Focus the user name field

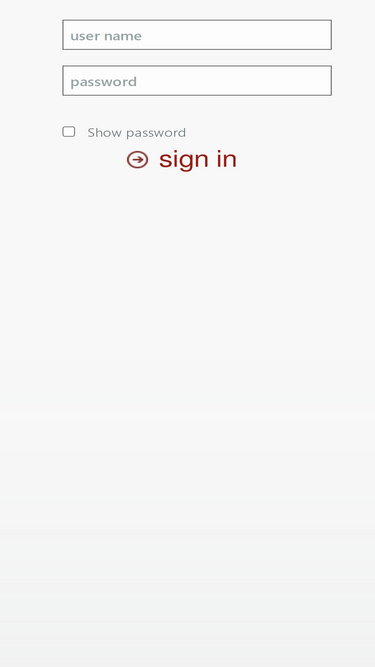(197, 34)
